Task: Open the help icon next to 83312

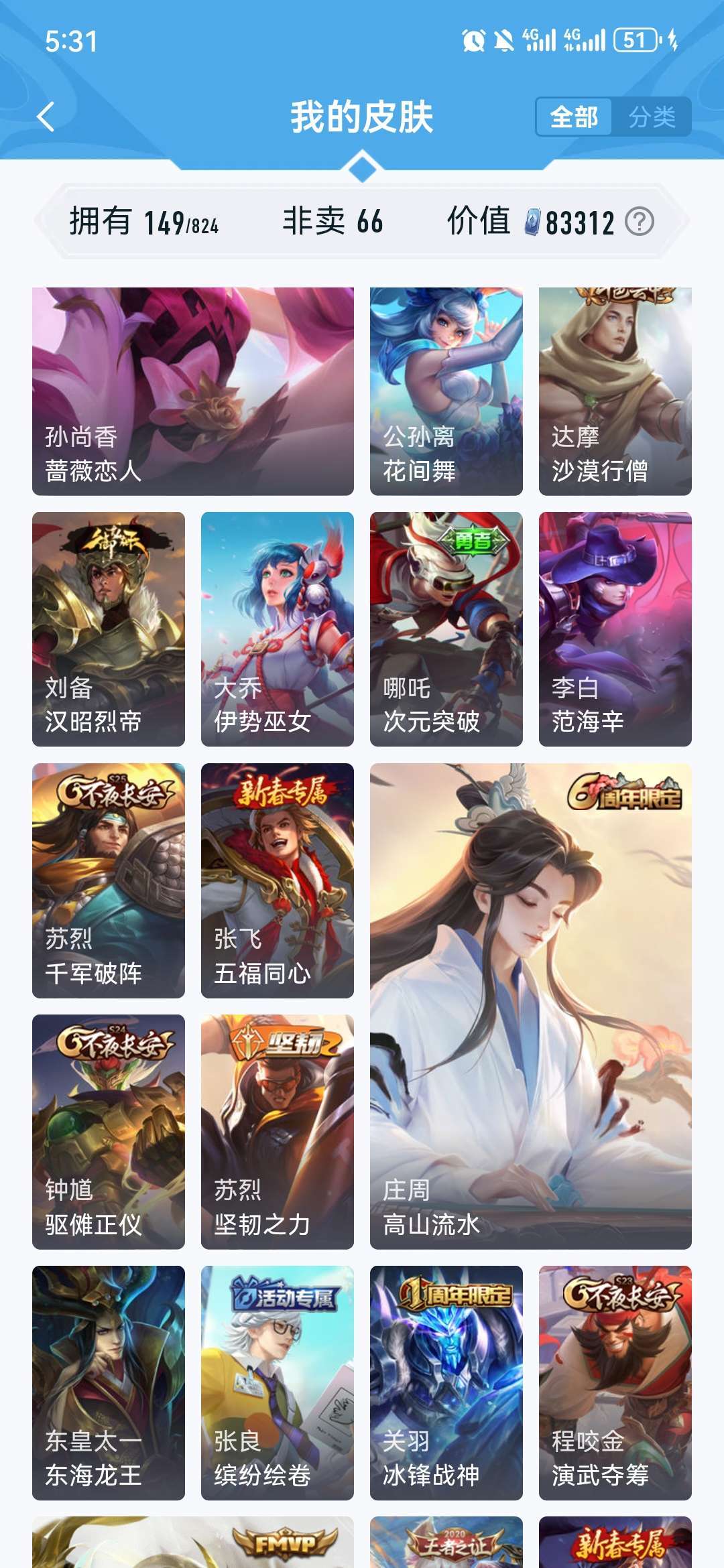Action: tap(640, 222)
